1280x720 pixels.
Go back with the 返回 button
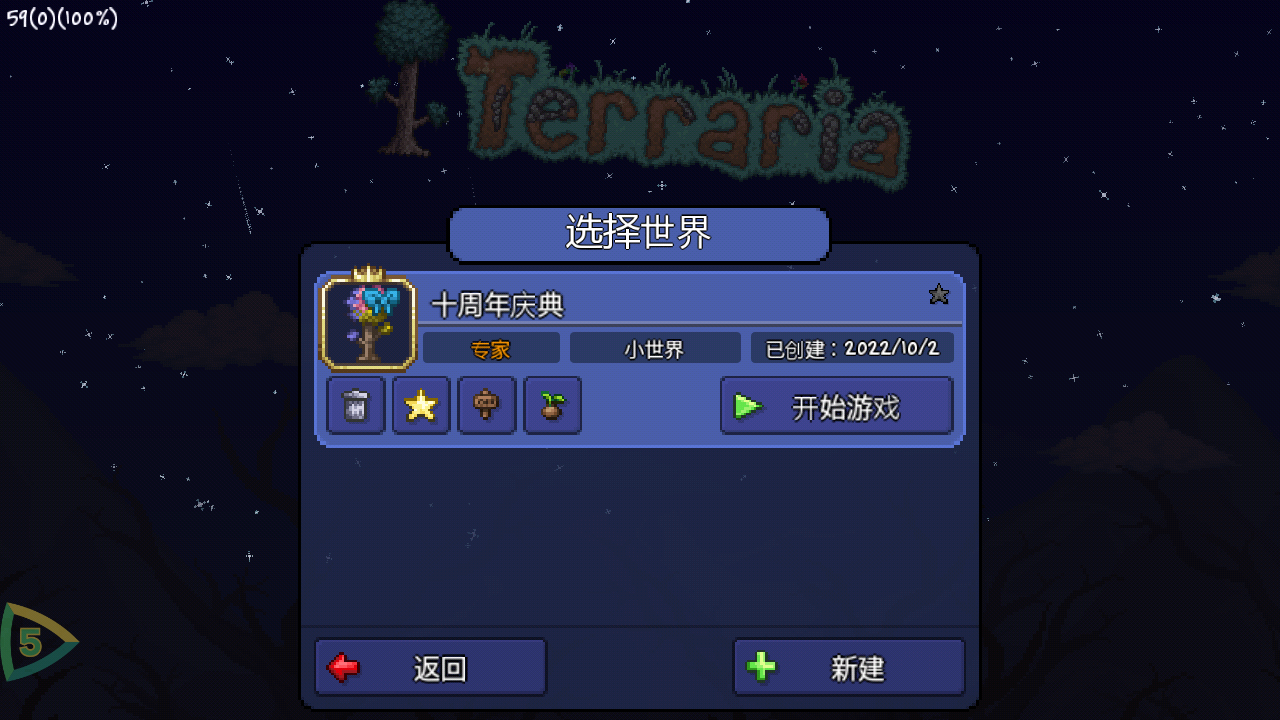coord(431,668)
